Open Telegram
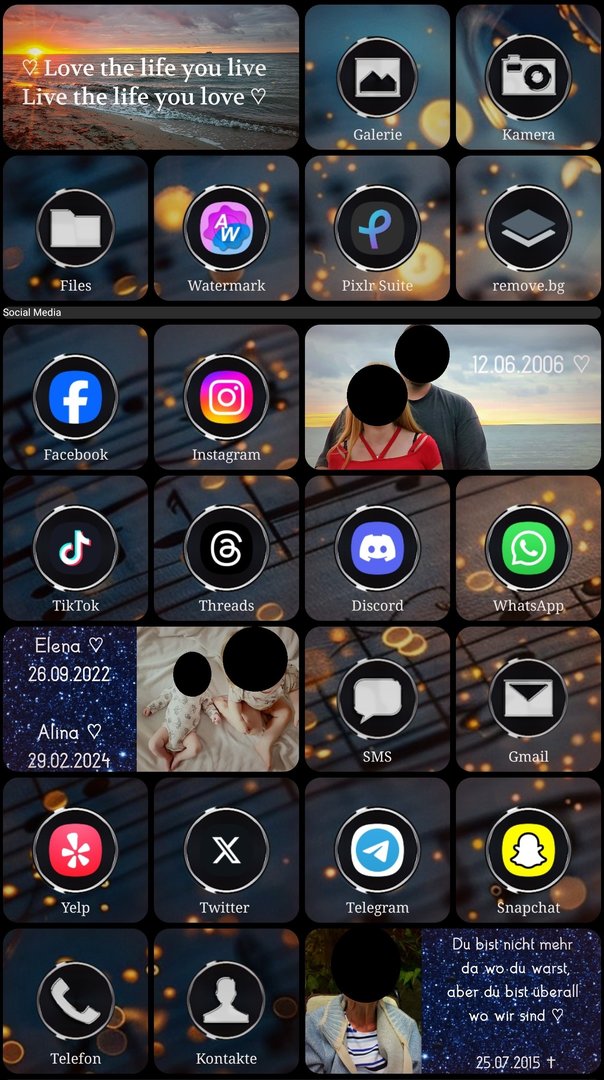This screenshot has height=1080, width=604. pyautogui.click(x=377, y=851)
